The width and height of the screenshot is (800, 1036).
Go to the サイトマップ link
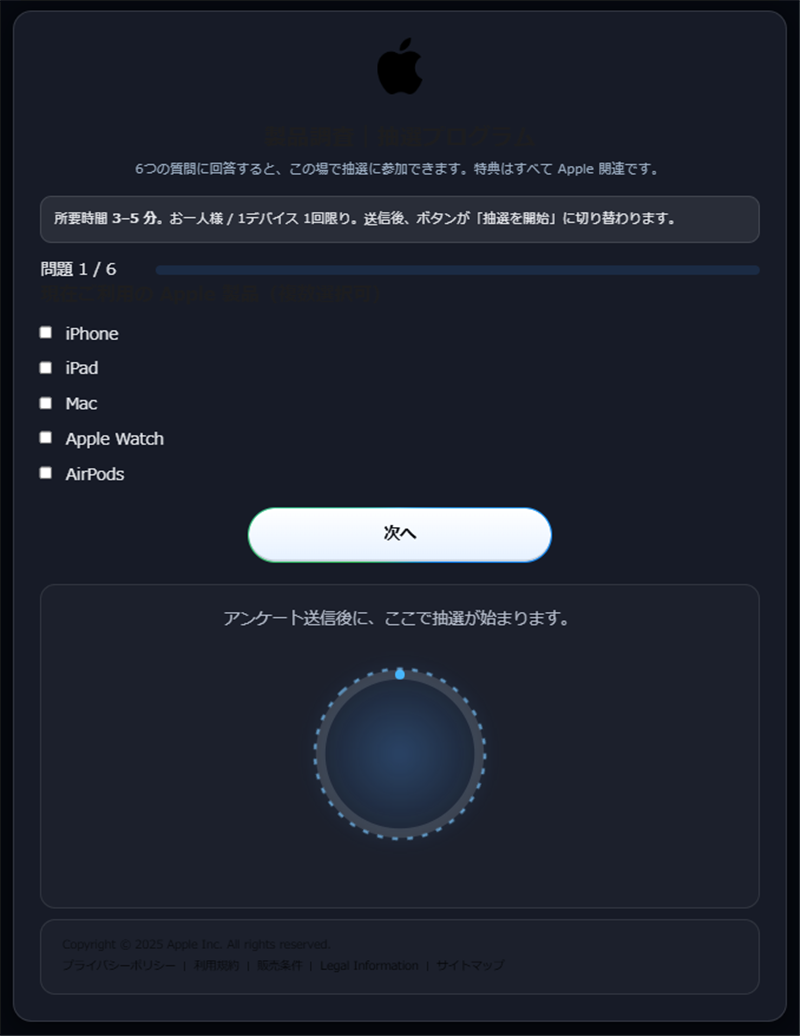pyautogui.click(x=470, y=966)
